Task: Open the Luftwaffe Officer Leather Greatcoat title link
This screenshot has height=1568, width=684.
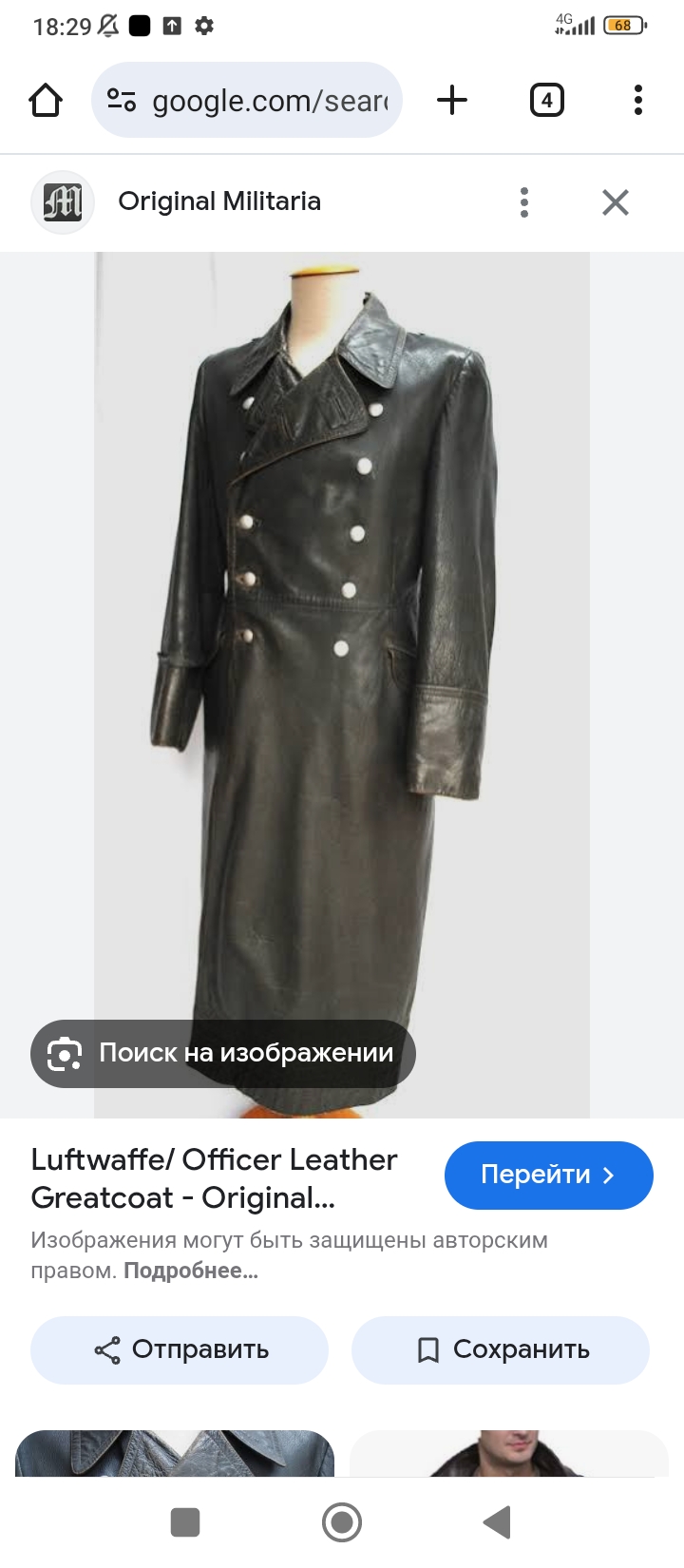Action: pyautogui.click(x=214, y=1178)
